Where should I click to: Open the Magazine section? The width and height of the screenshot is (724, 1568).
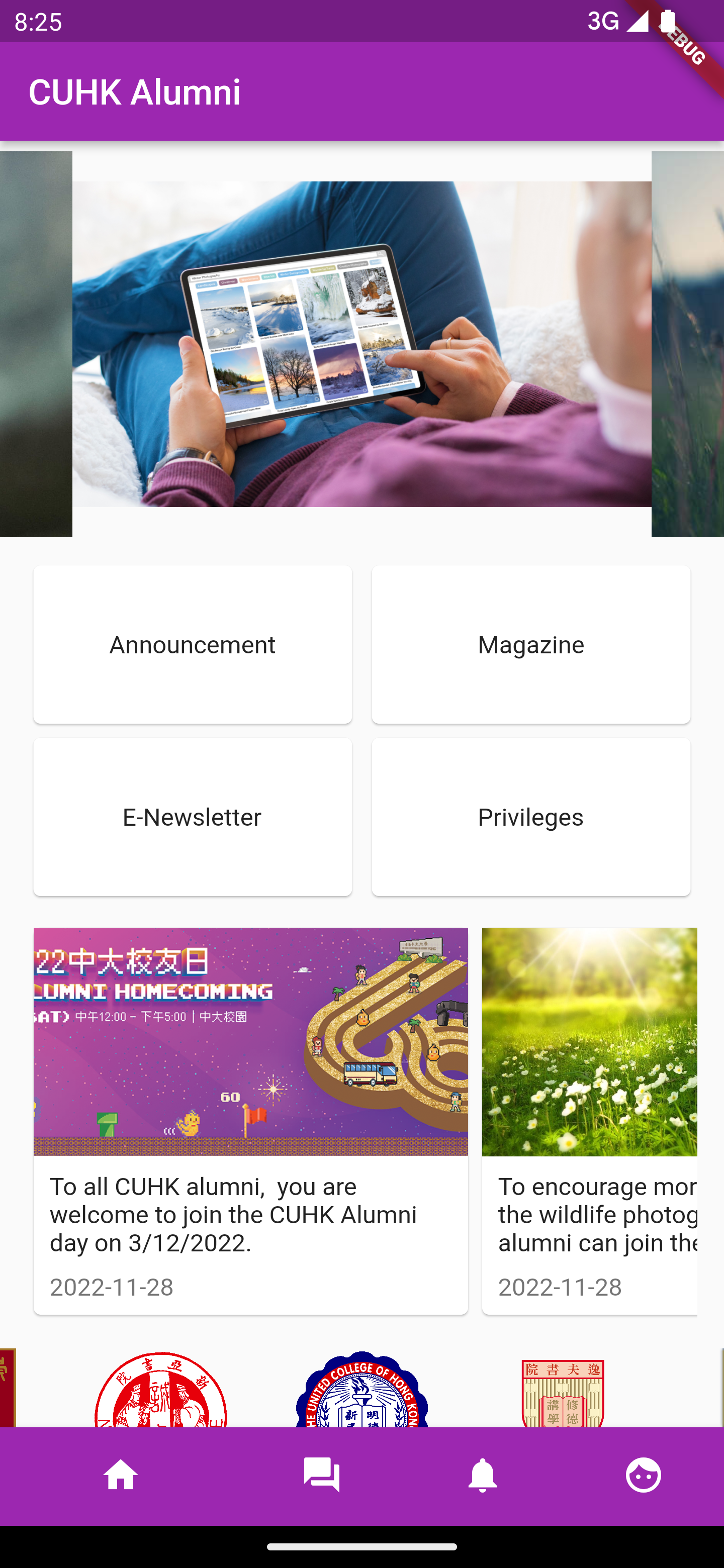pyautogui.click(x=530, y=644)
